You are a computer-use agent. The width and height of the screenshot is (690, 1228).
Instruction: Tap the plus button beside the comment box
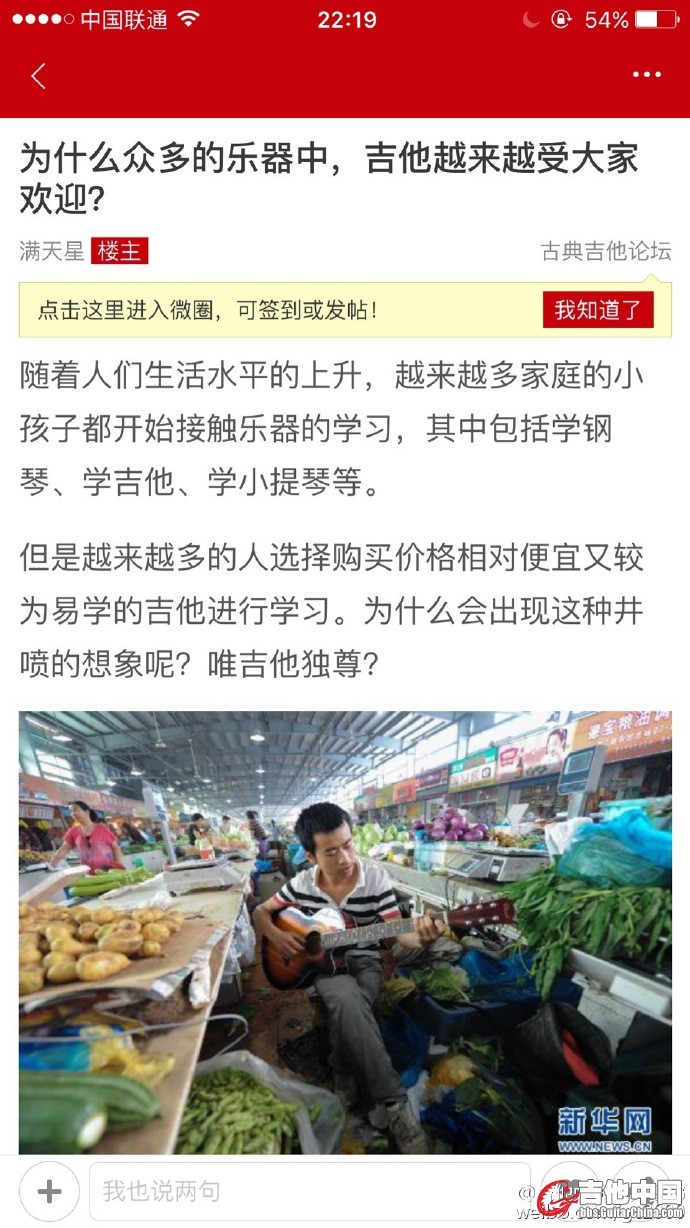[x=48, y=1191]
